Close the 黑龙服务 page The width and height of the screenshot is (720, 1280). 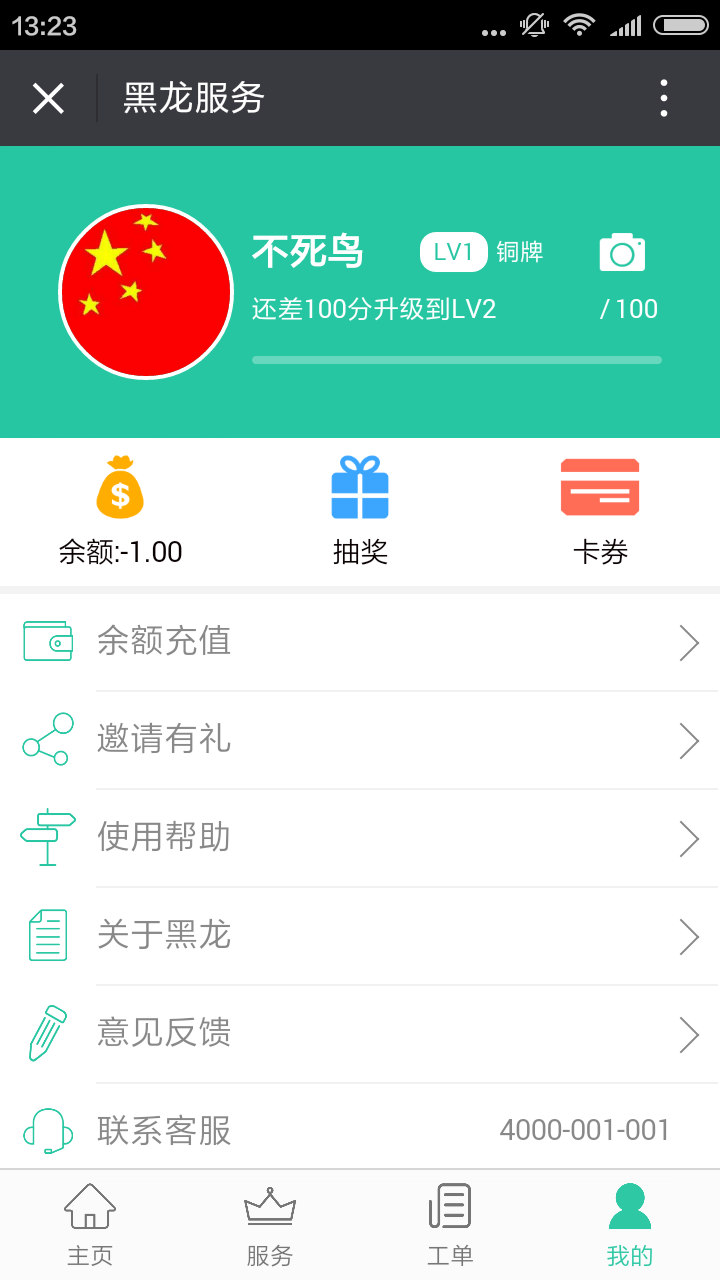click(x=48, y=98)
